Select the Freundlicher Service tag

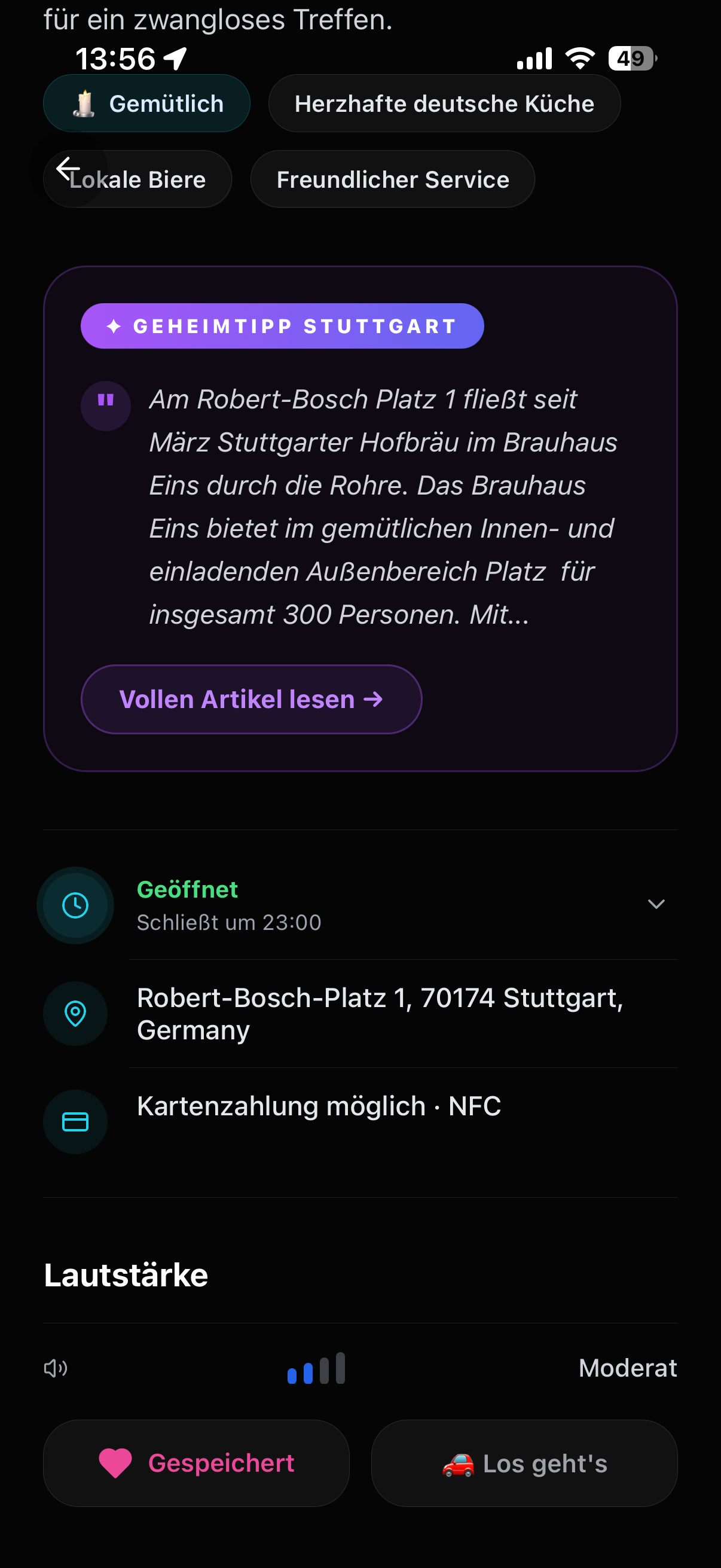point(393,179)
